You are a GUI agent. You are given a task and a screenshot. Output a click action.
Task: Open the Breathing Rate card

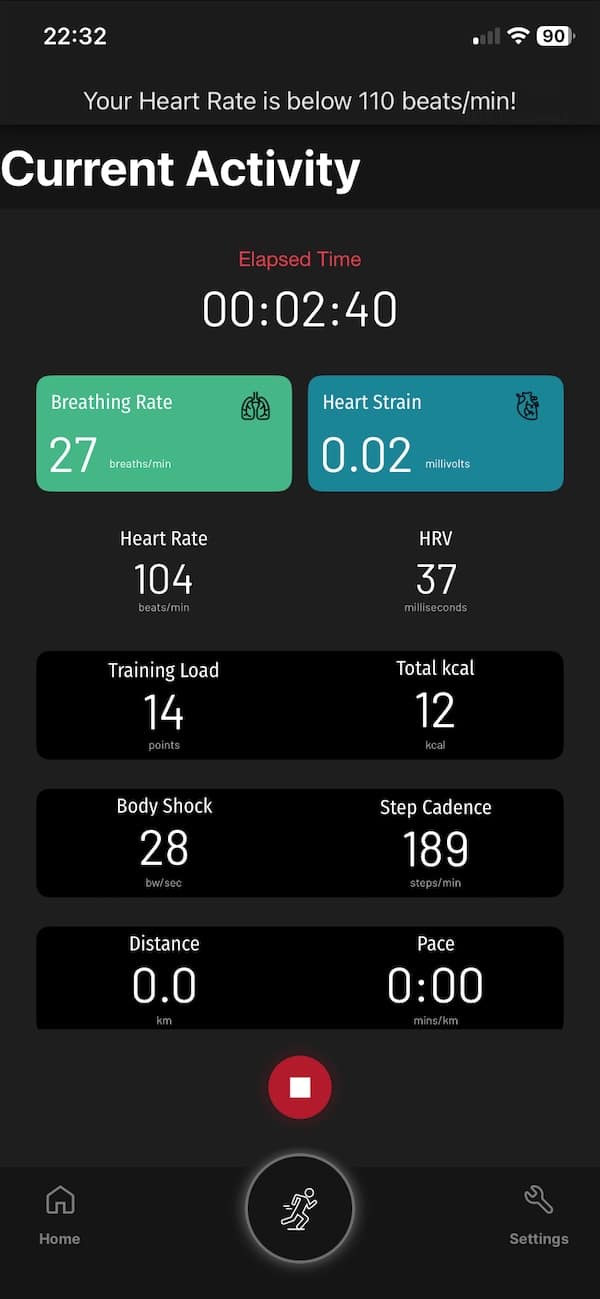pyautogui.click(x=164, y=433)
